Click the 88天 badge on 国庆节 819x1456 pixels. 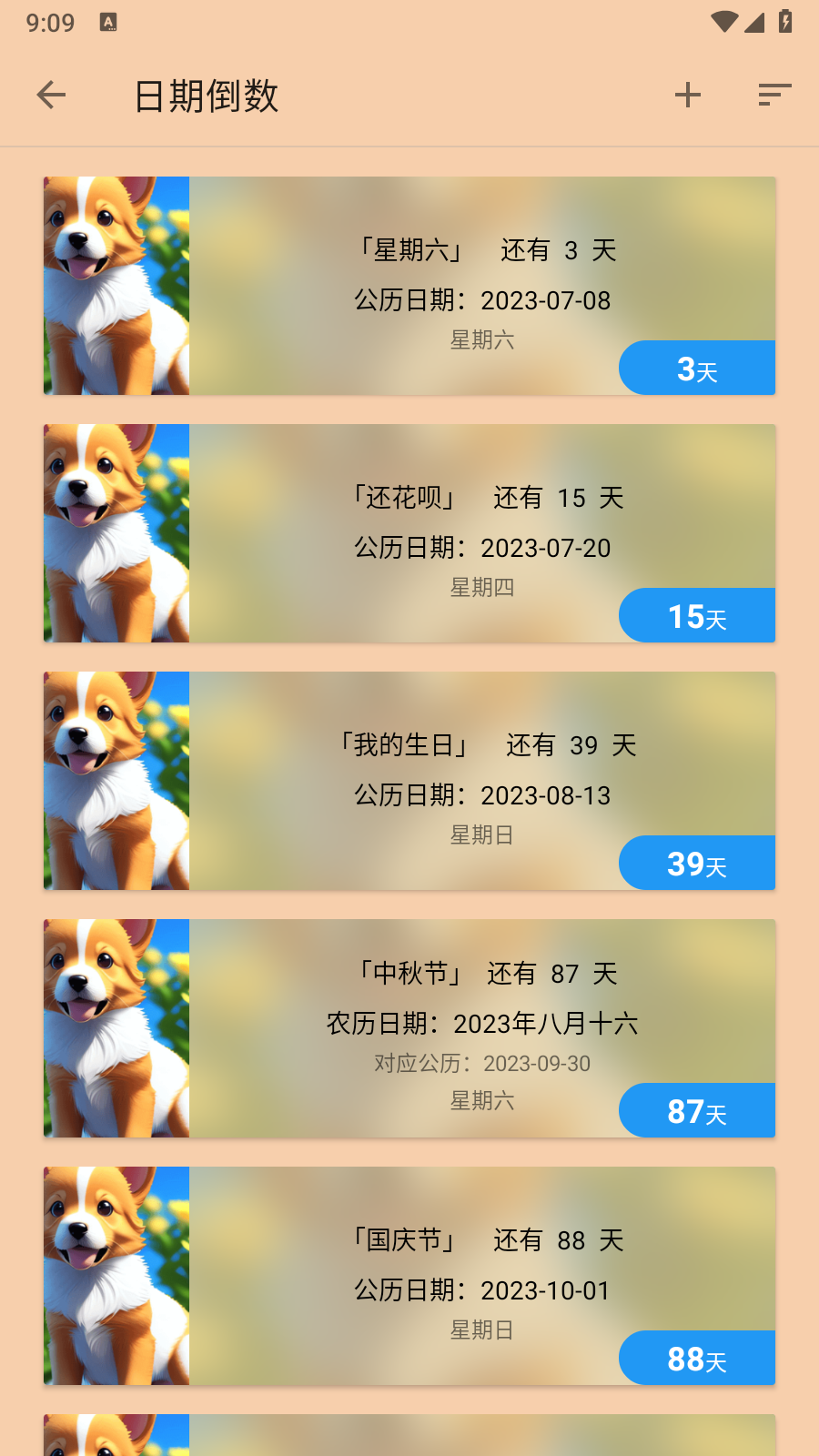coord(697,1357)
